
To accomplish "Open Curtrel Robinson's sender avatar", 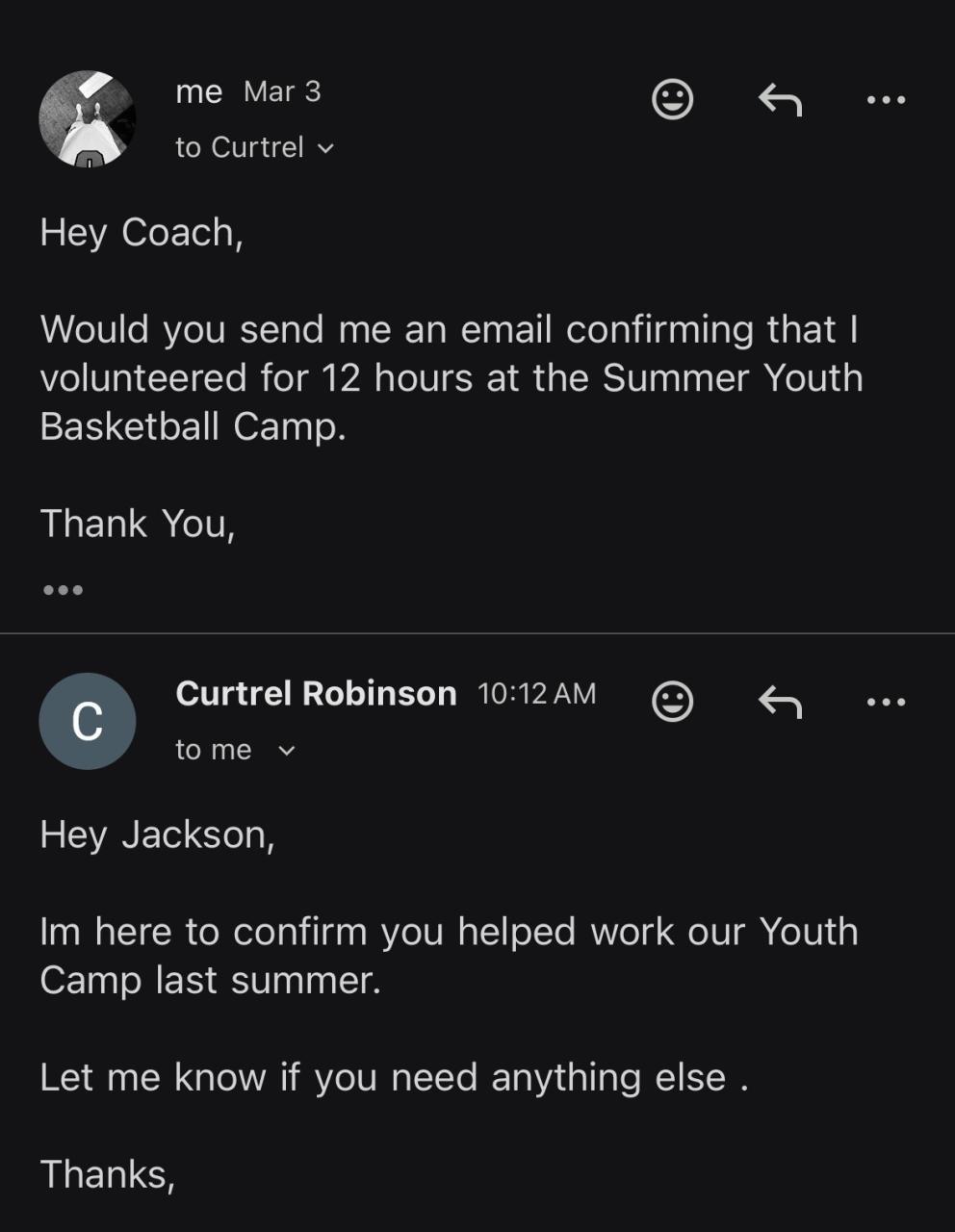I will coord(87,721).
